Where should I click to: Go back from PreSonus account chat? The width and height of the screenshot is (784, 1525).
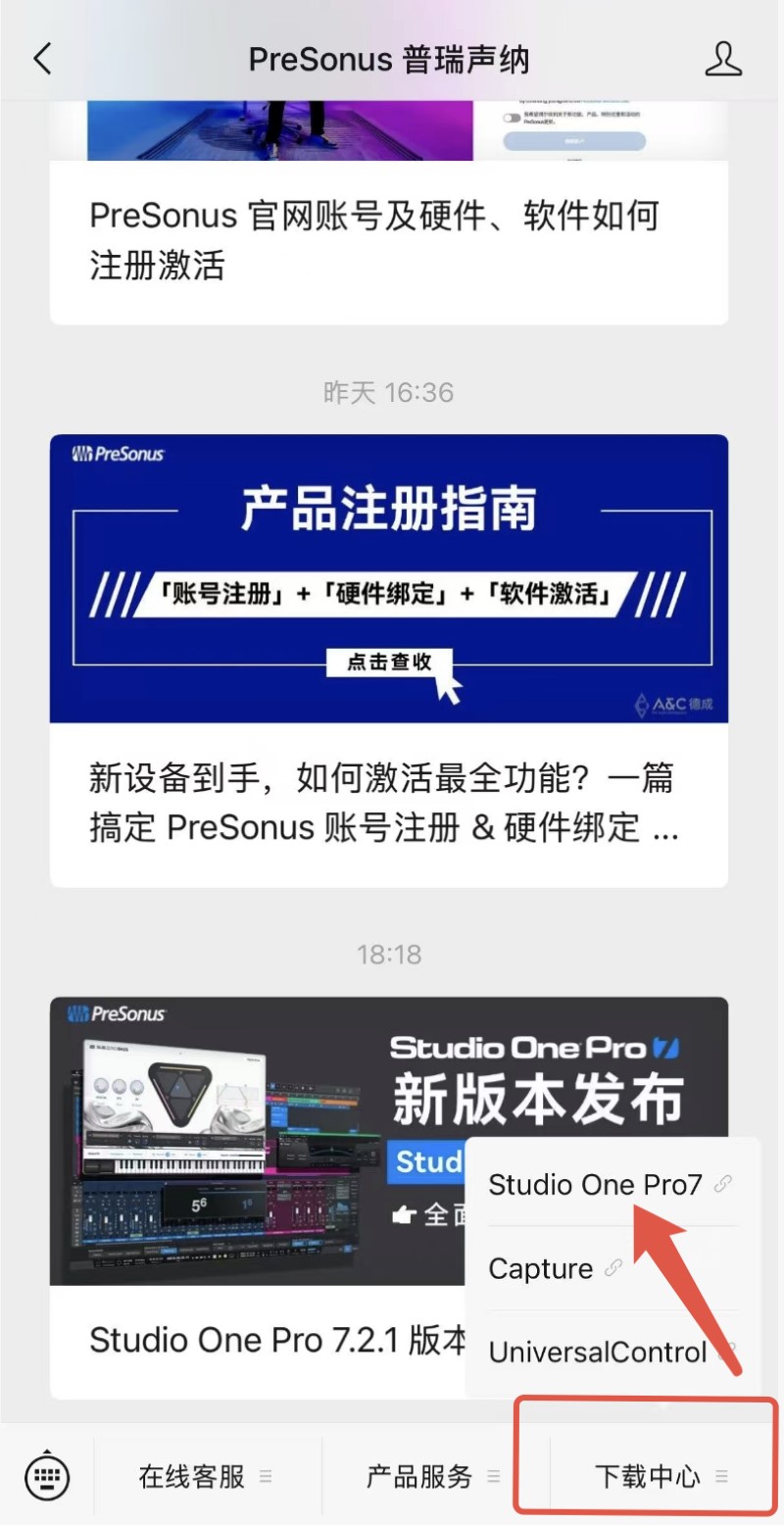pyautogui.click(x=41, y=59)
